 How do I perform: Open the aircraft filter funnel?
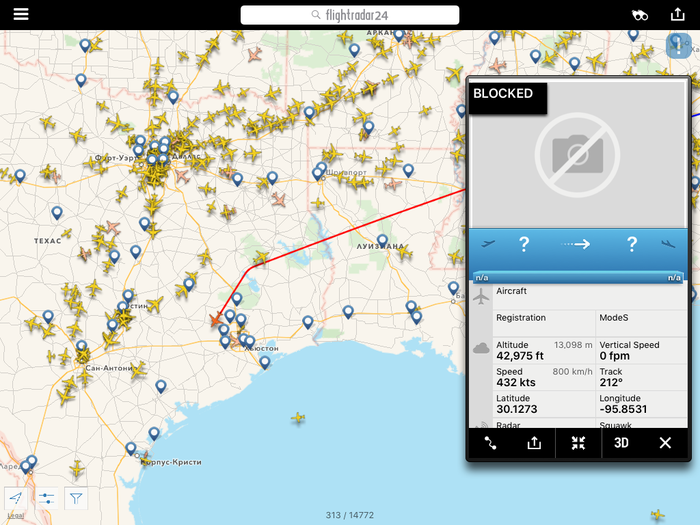(76, 497)
